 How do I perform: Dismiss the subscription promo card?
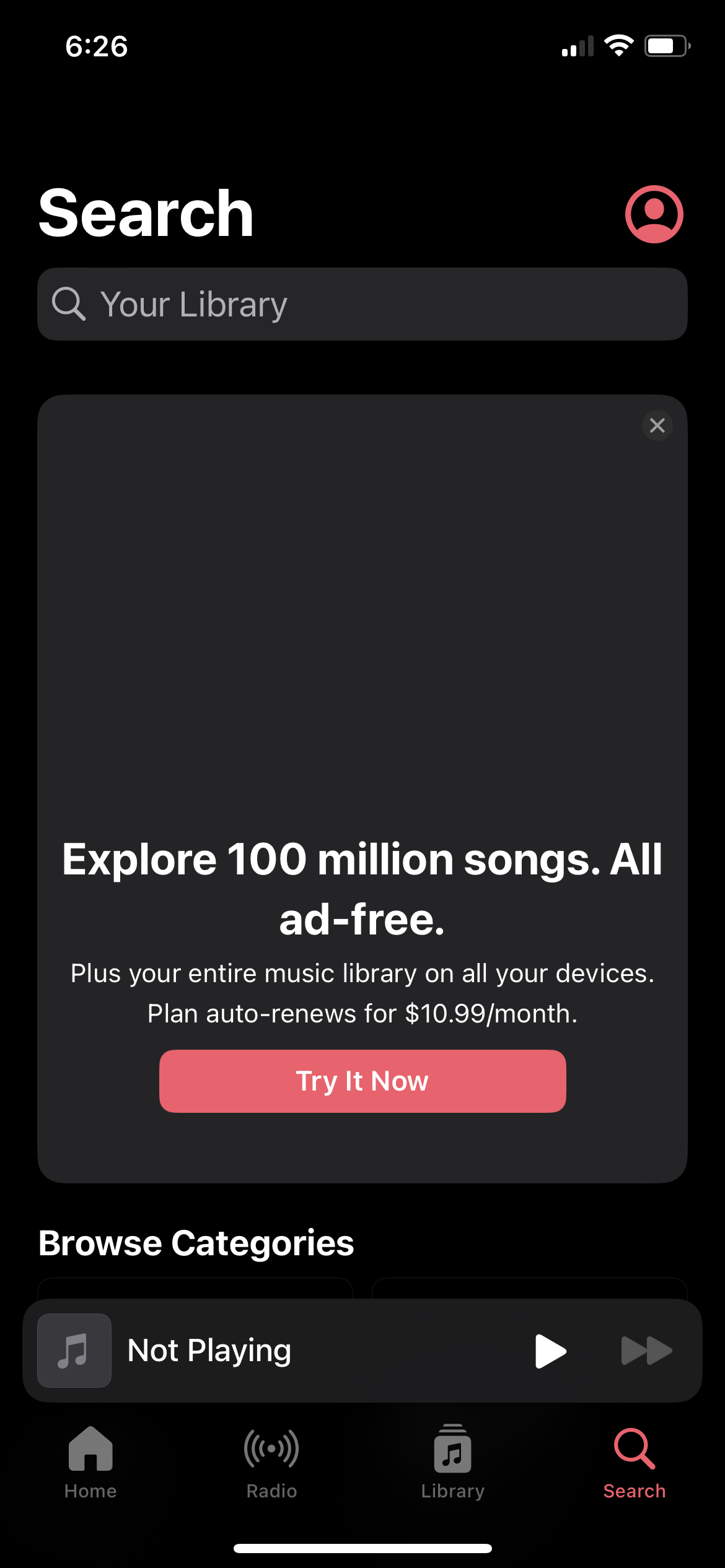(657, 425)
